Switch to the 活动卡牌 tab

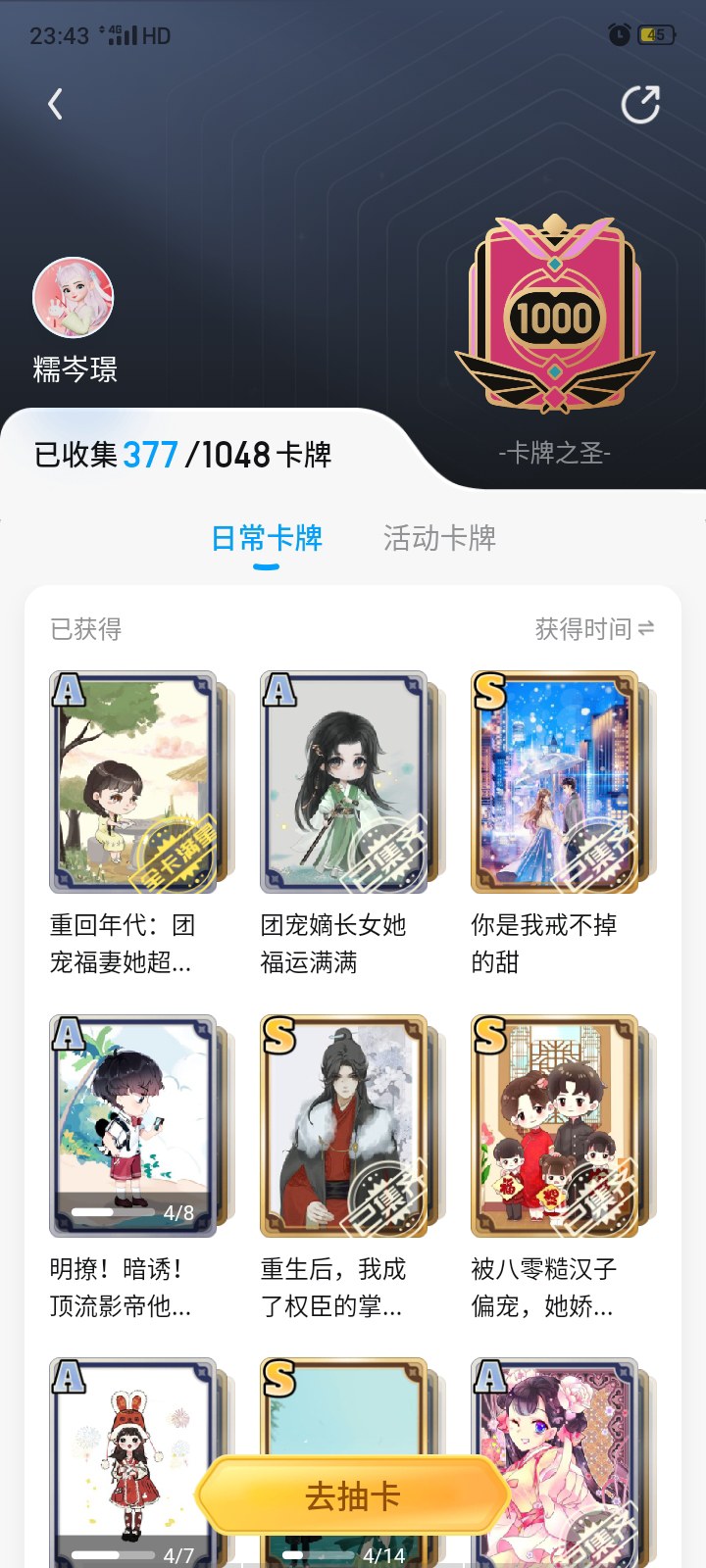(x=439, y=538)
